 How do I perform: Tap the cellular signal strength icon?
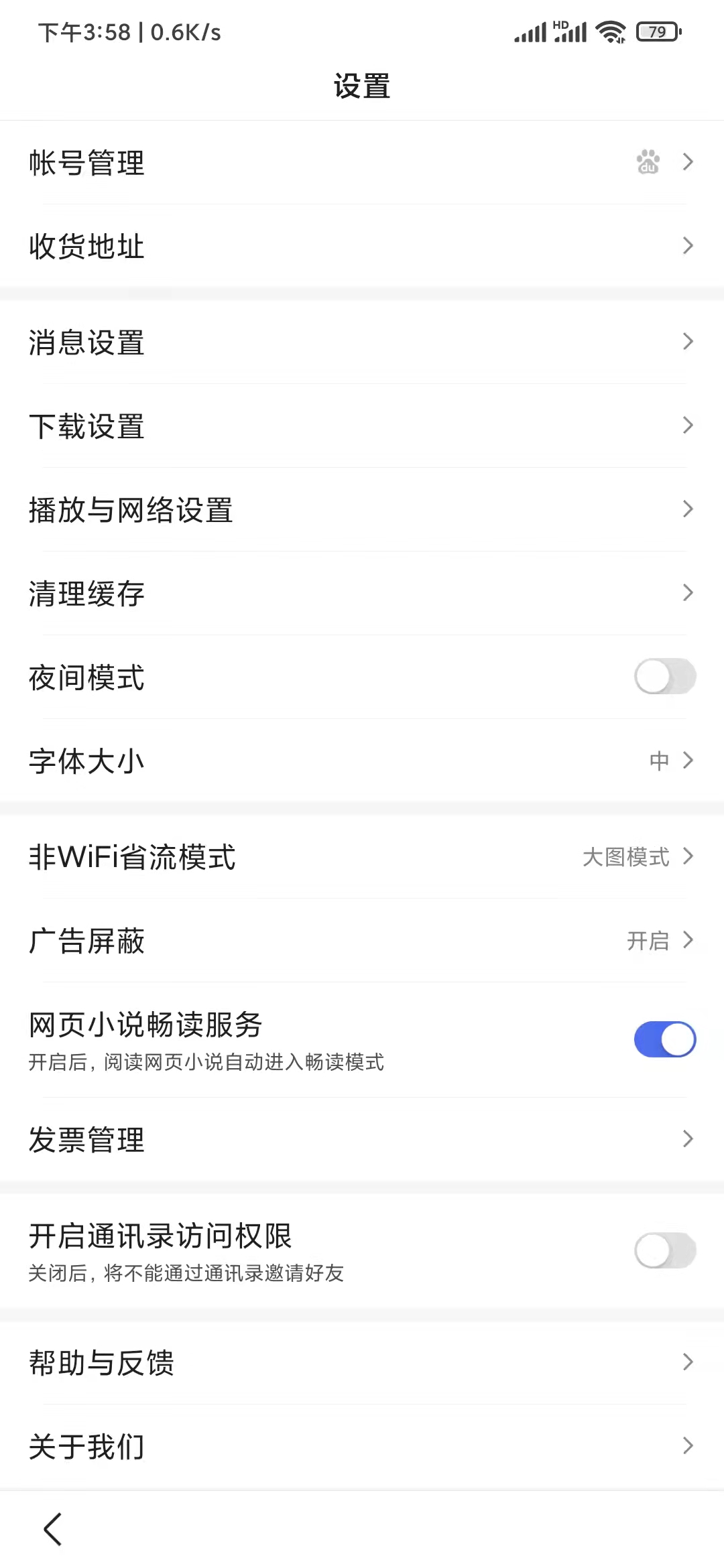[532, 31]
